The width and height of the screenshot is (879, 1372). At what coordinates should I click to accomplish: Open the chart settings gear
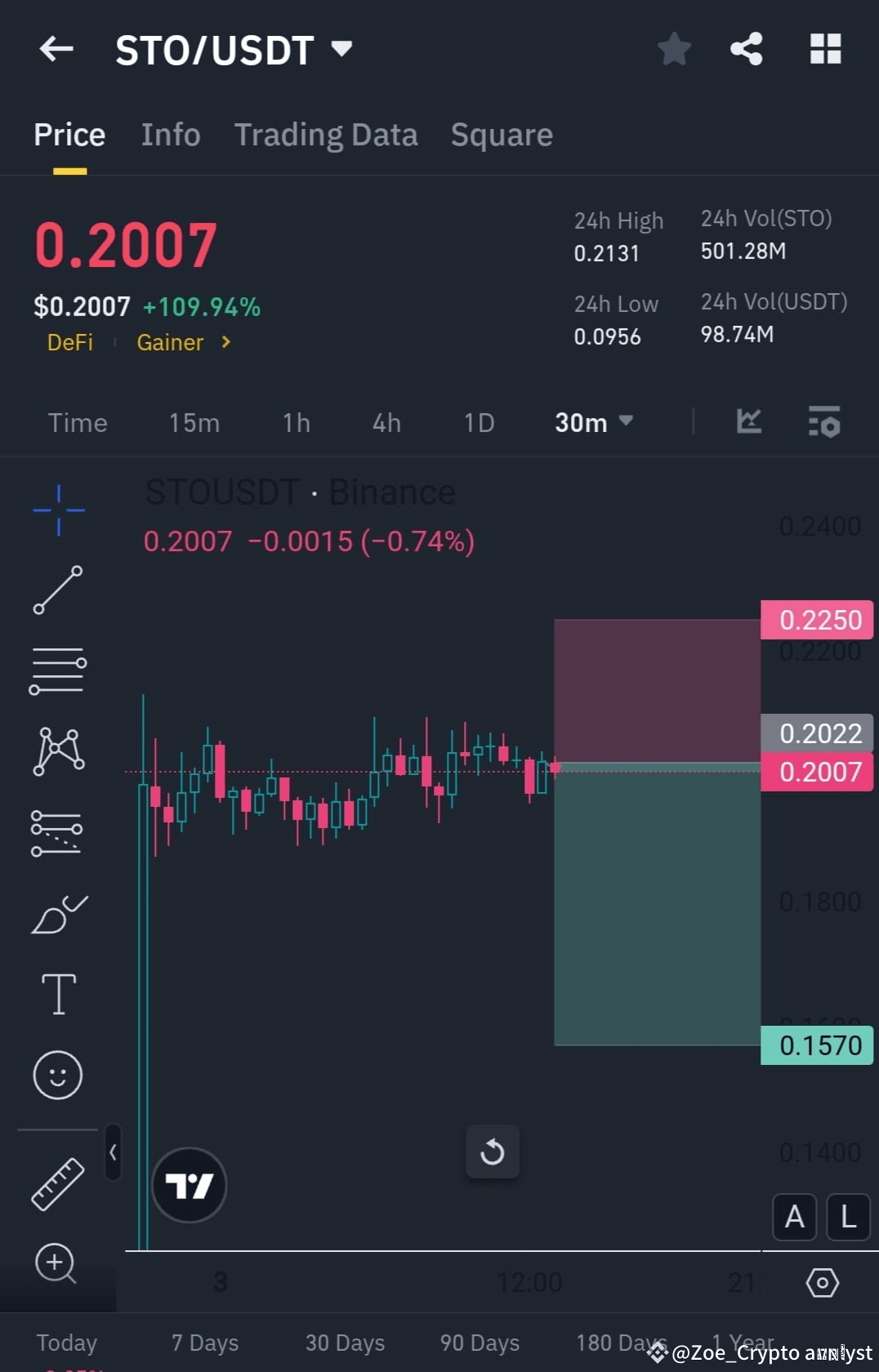tap(823, 1284)
